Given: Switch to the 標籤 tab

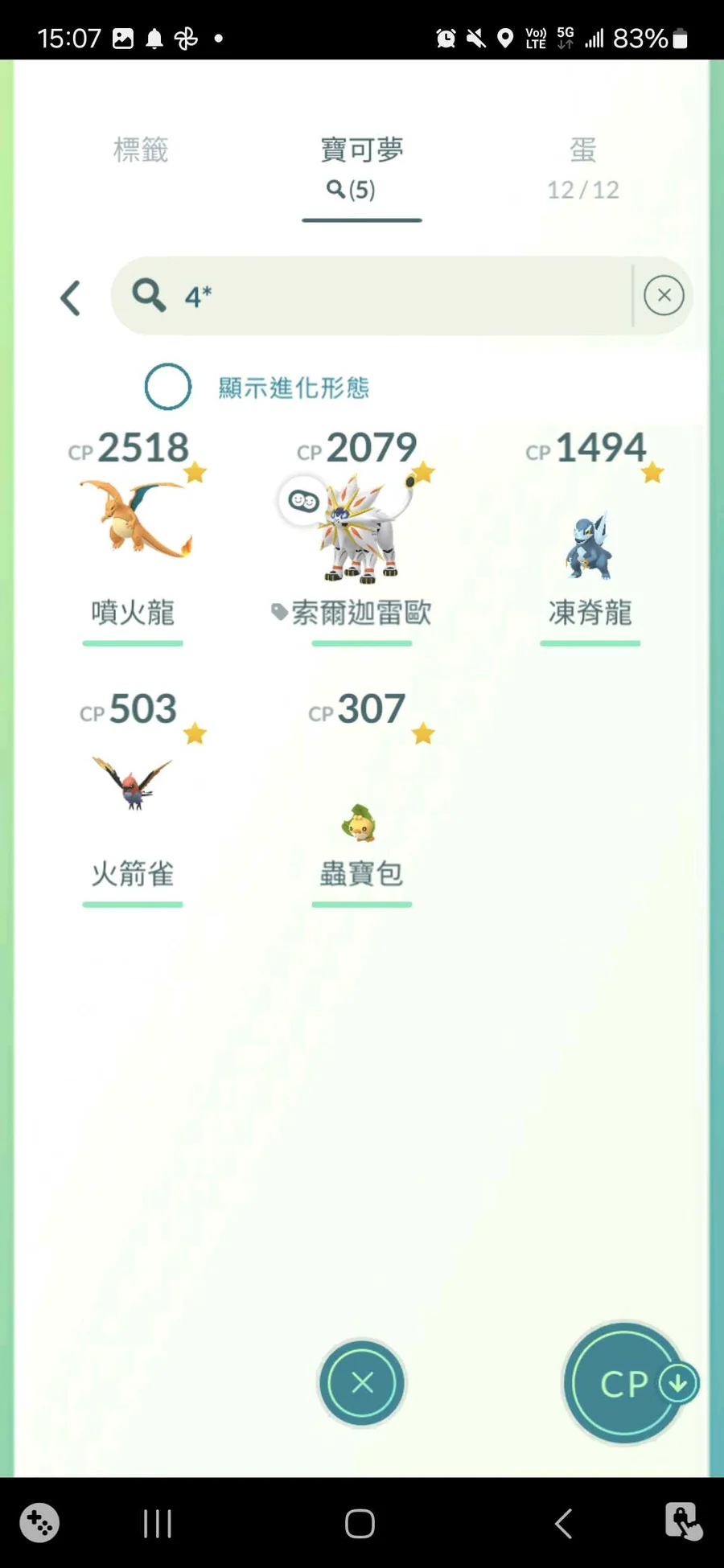Looking at the screenshot, I should pyautogui.click(x=141, y=150).
